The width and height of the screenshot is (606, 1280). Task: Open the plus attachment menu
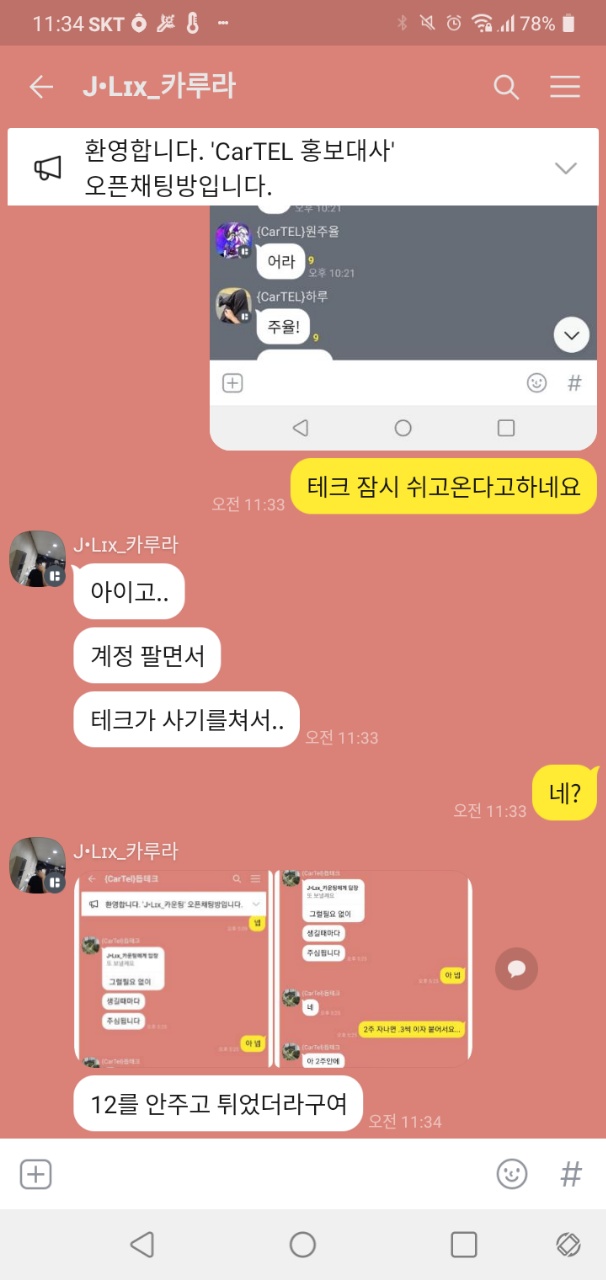point(36,1174)
